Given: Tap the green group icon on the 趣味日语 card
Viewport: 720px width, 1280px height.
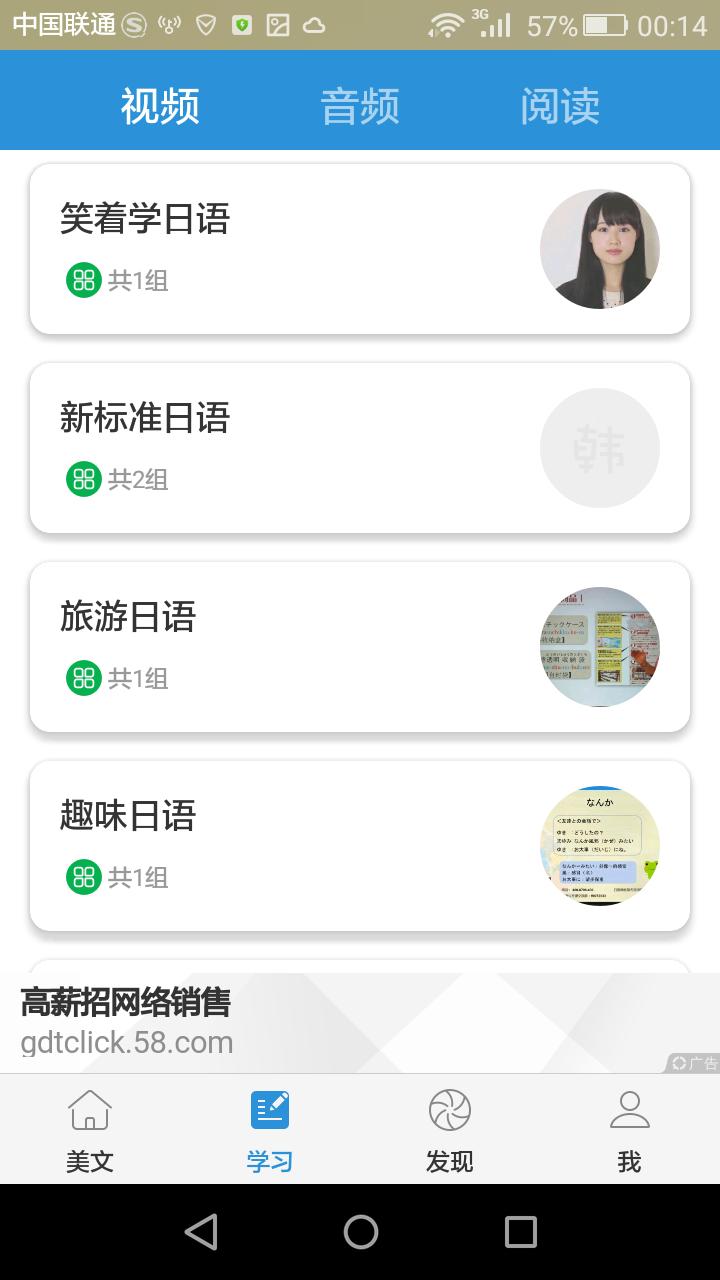Looking at the screenshot, I should pyautogui.click(x=83, y=878).
